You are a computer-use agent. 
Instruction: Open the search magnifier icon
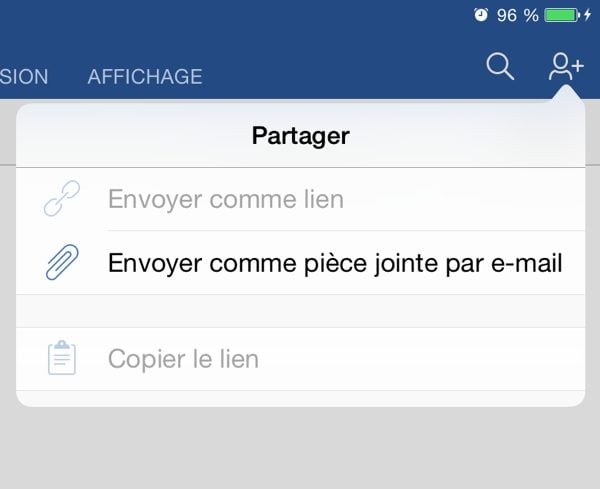[500, 68]
